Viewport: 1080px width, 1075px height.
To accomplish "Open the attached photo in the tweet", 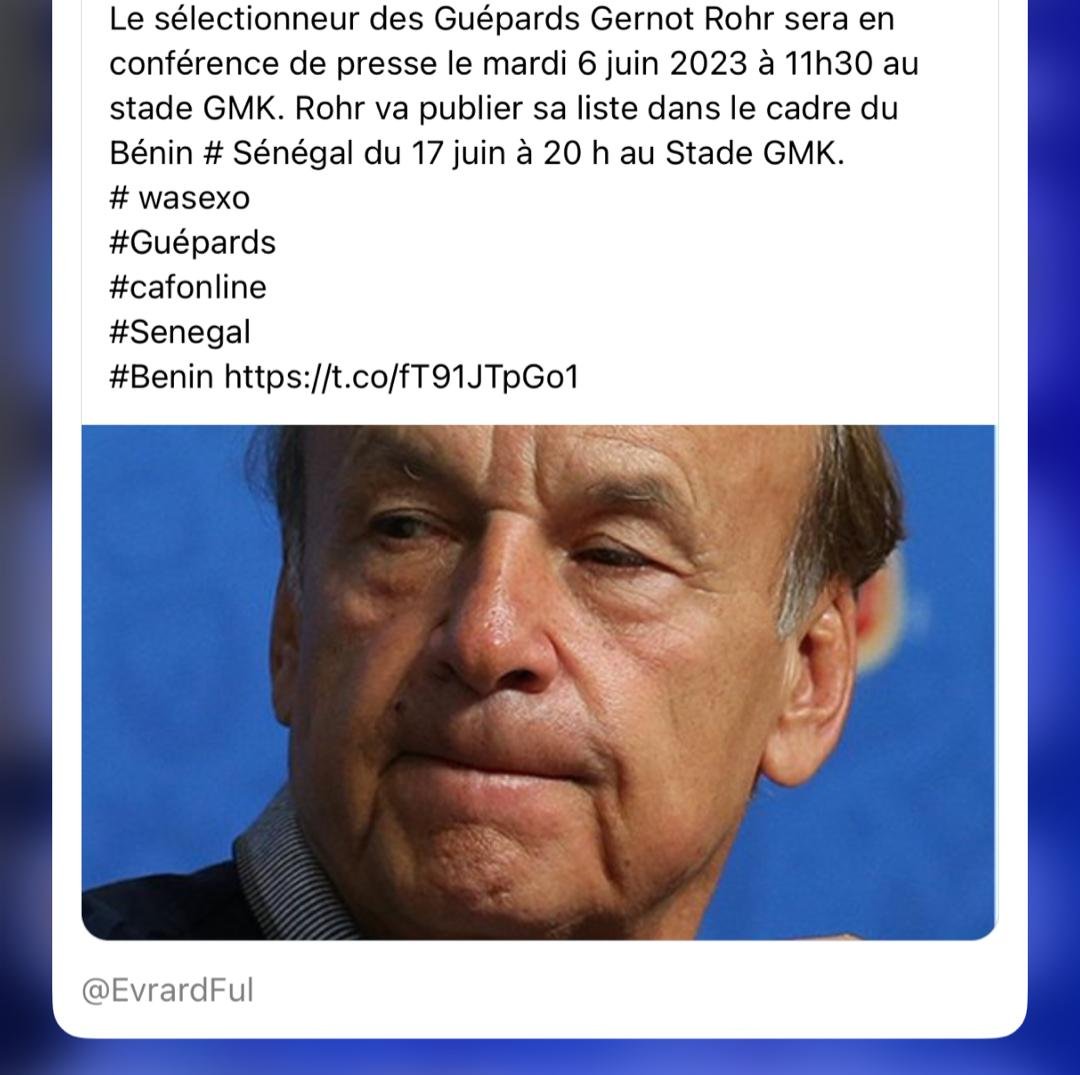I will [x=538, y=682].
